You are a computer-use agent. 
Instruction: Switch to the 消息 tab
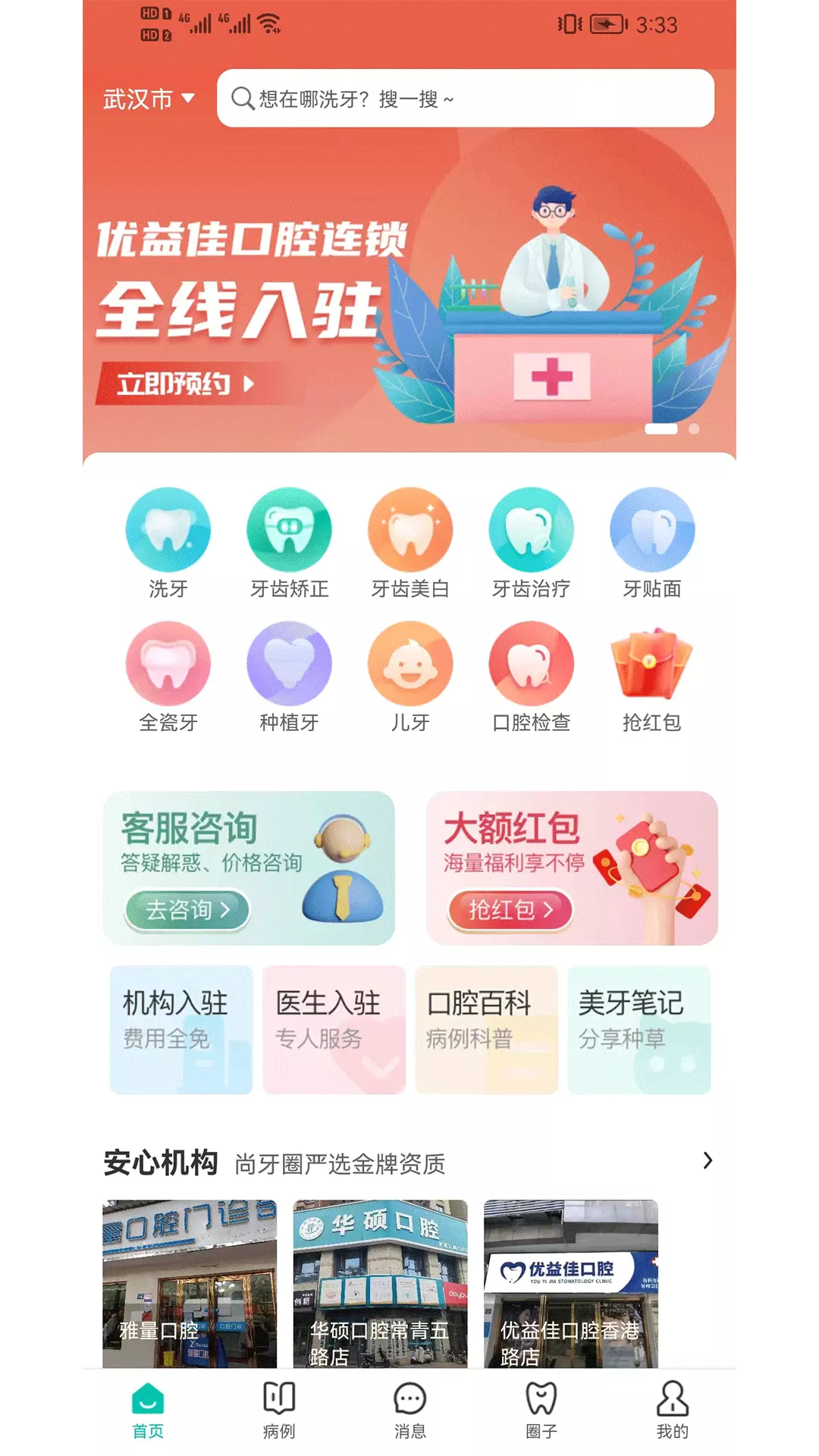click(410, 1410)
